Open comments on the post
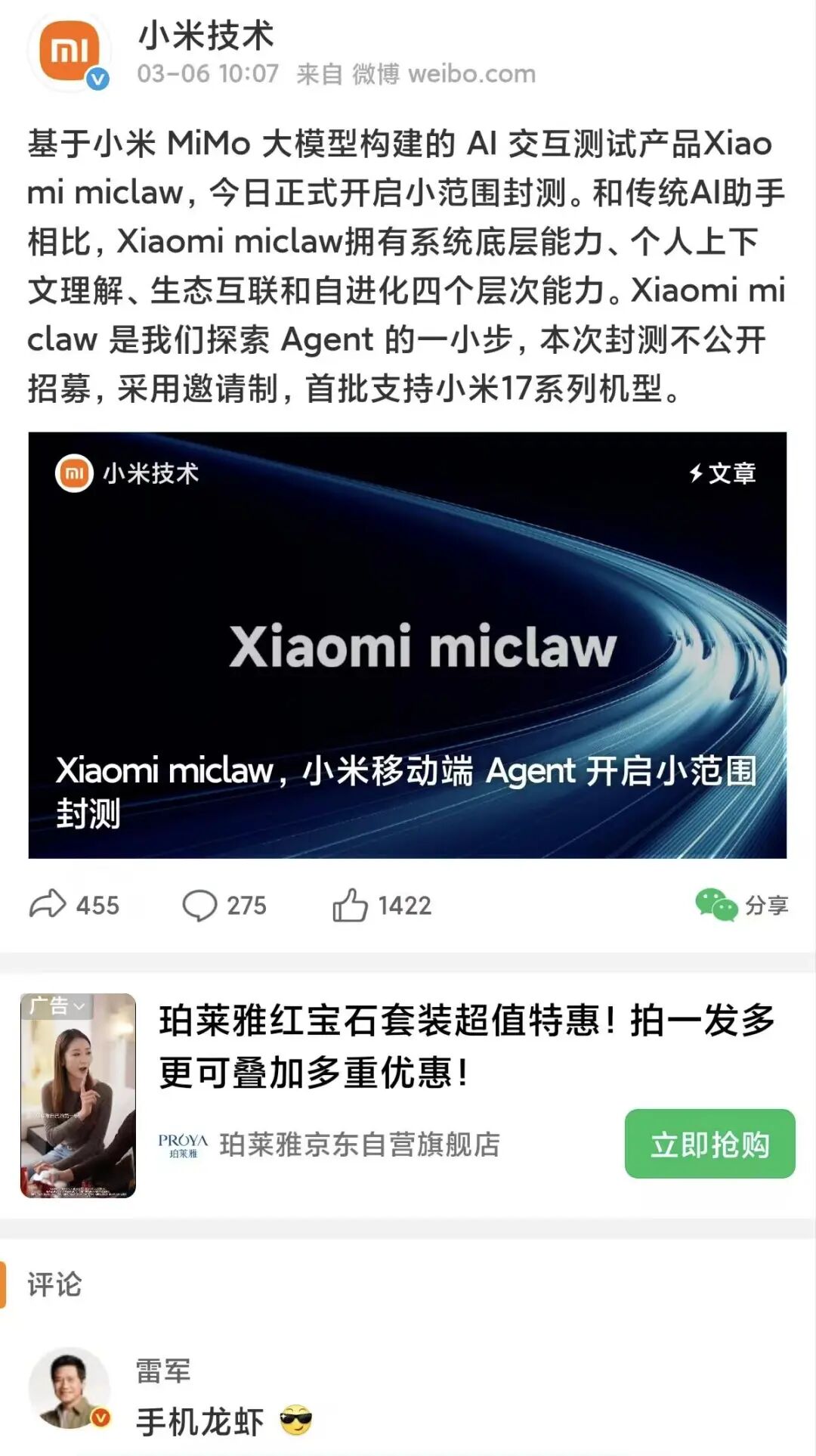The height and width of the screenshot is (1456, 816). [x=224, y=905]
